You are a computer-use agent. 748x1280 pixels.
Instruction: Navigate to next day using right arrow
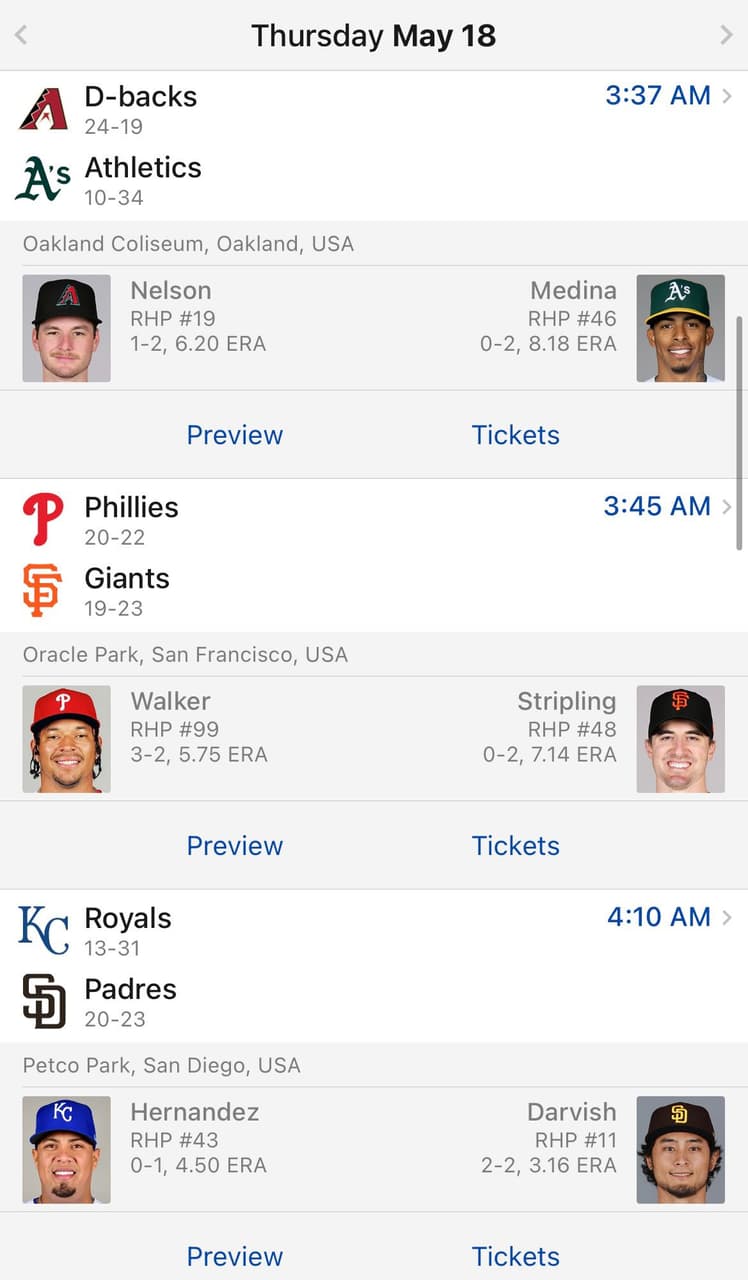tap(726, 35)
